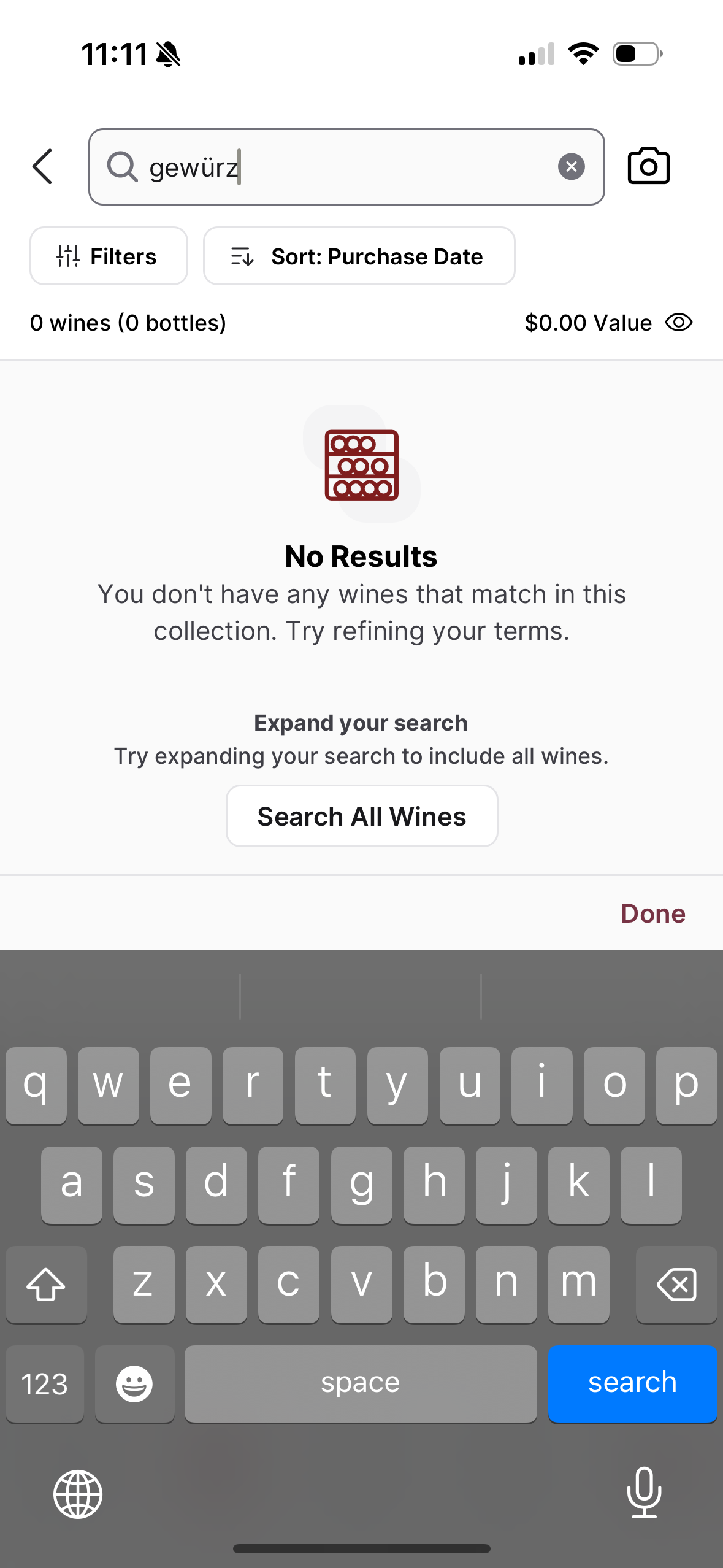This screenshot has width=723, height=1568.
Task: Enable shift on the keyboard
Action: coord(46,1284)
